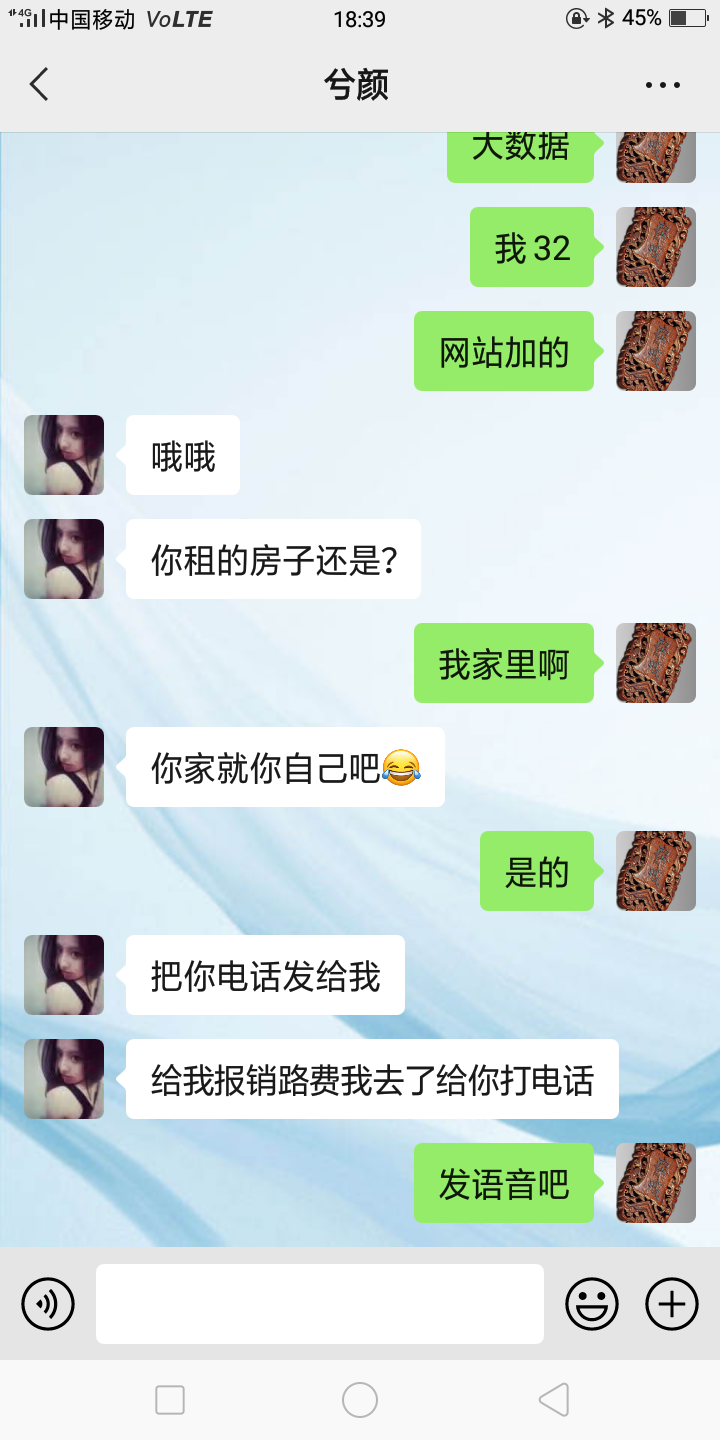The width and height of the screenshot is (720, 1440).
Task: Tap the recent apps square navigation button
Action: 170,1400
